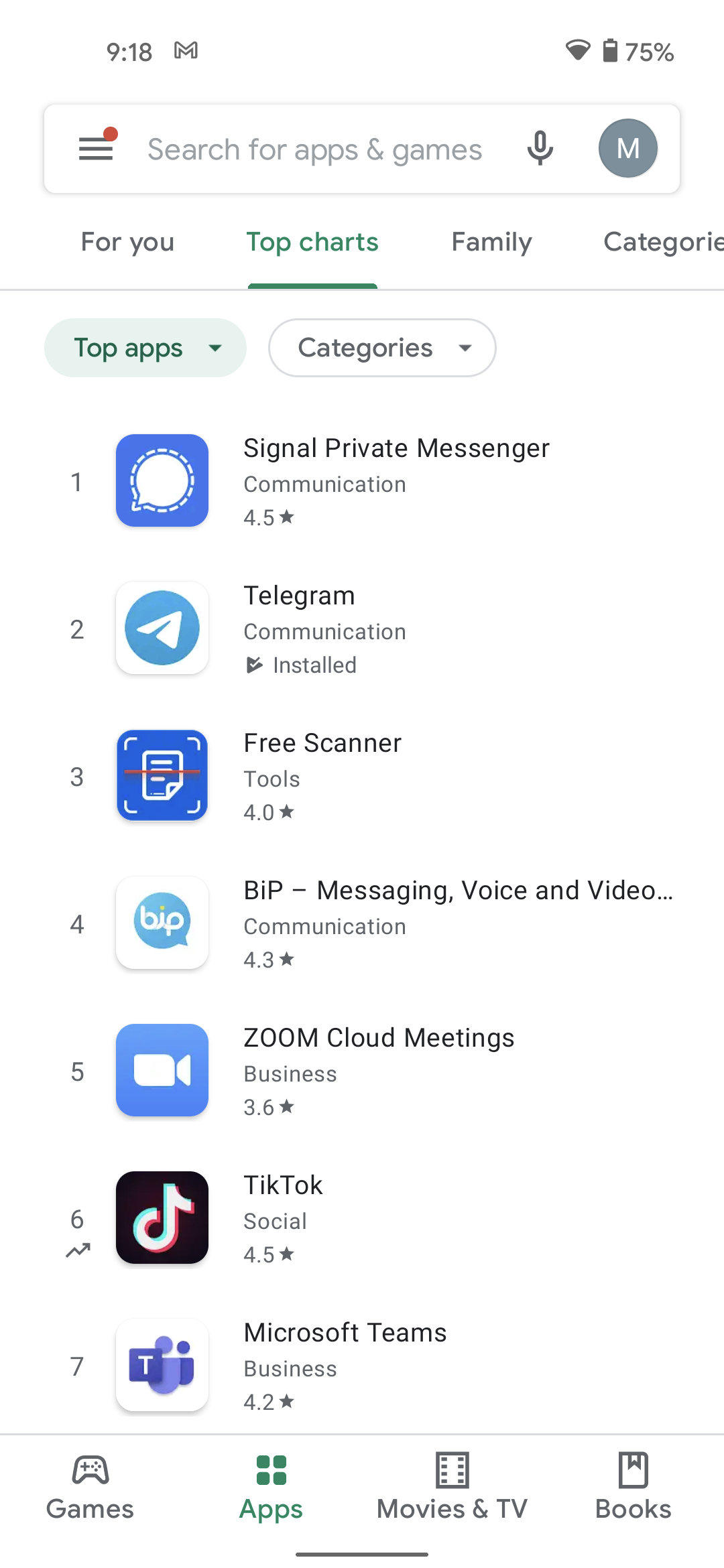Expand the Top apps dropdown chip

click(x=145, y=348)
